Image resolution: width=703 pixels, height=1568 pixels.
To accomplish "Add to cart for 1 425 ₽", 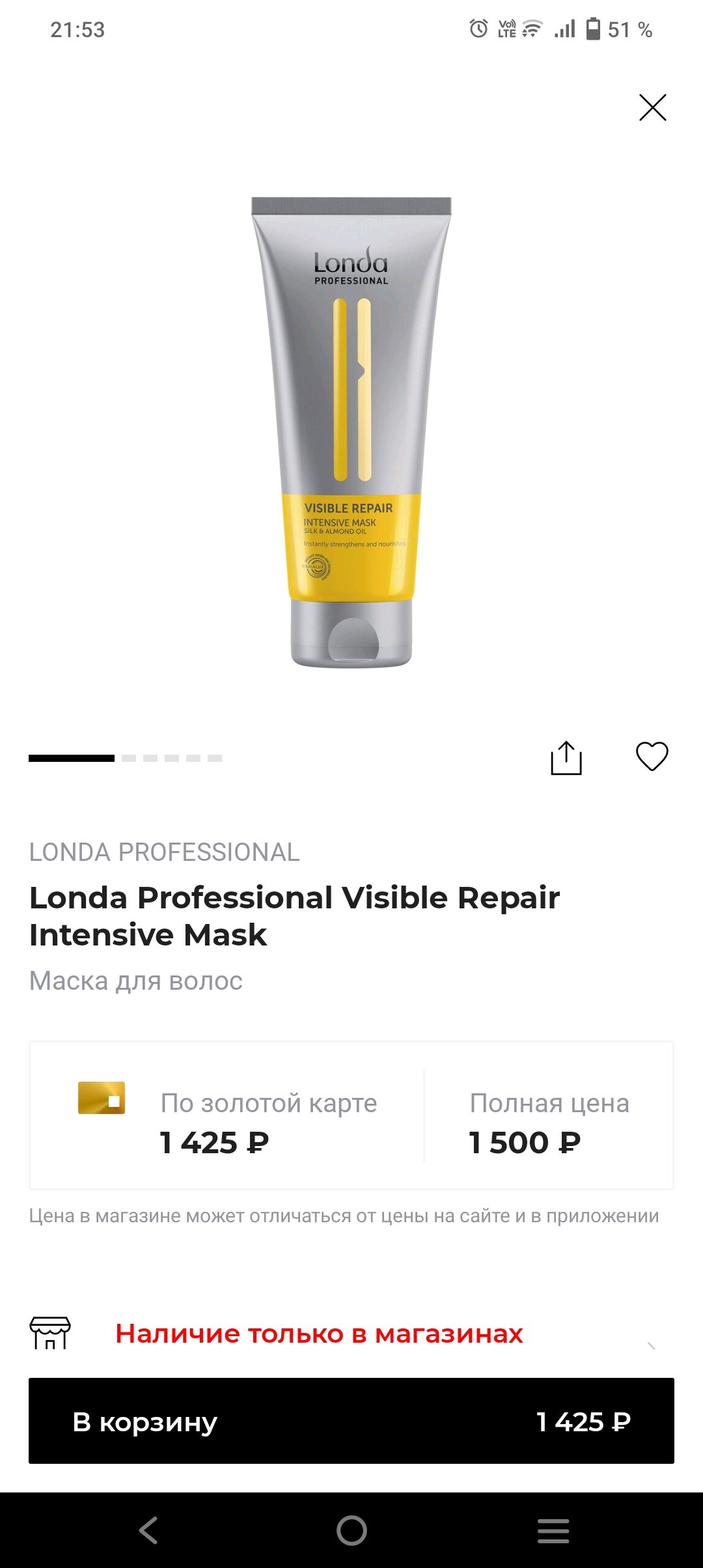I will (x=351, y=1421).
